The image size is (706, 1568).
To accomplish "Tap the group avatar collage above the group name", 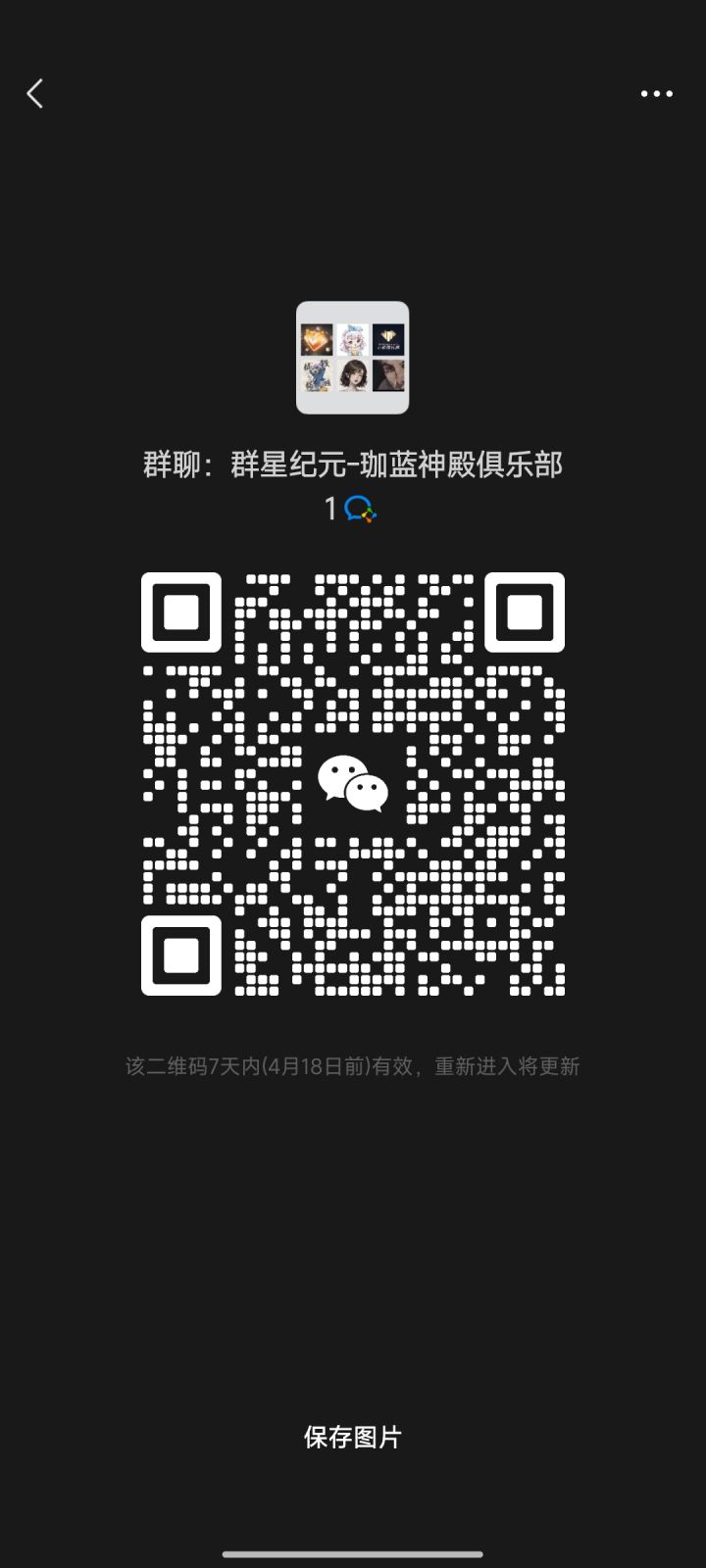I will click(x=353, y=359).
